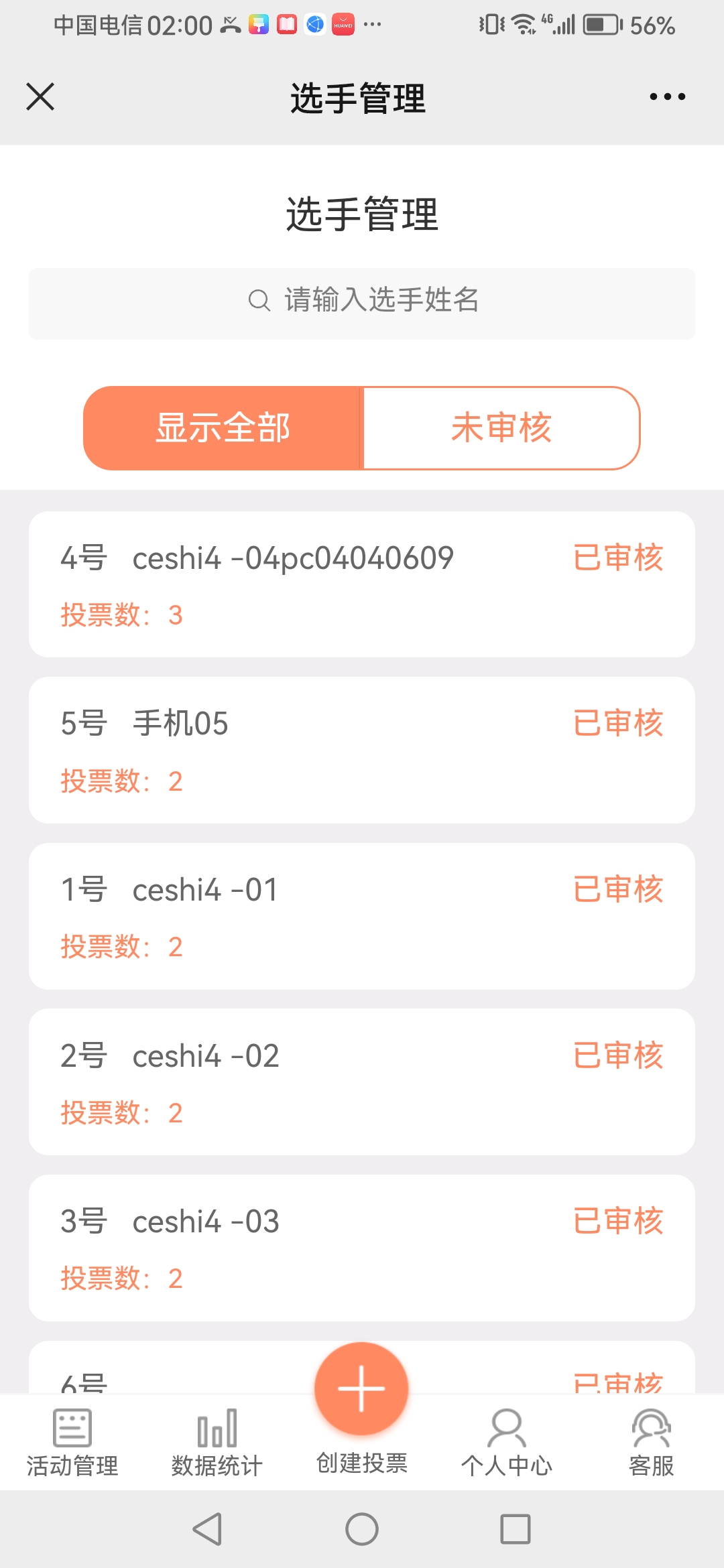Create a new vote with the plus button
Viewport: 724px width, 1568px height.
[x=362, y=1388]
